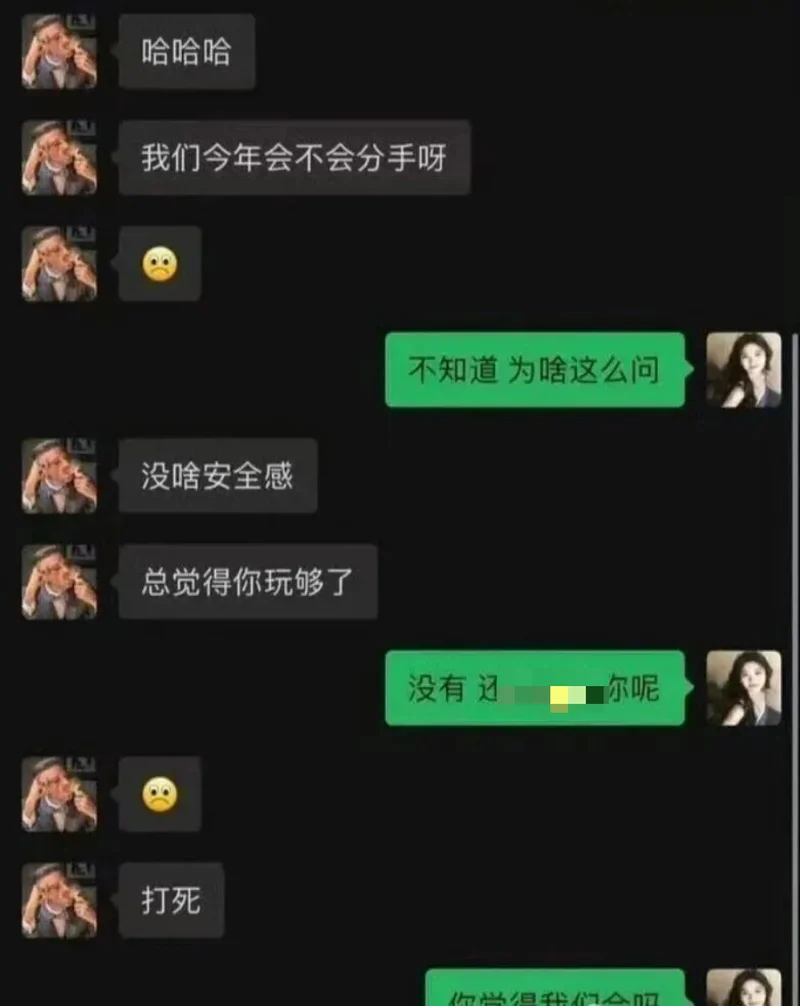The height and width of the screenshot is (1006, 800).
Task: Tap the avatar next to 我们今年会不会分手呀
Action: [x=59, y=157]
